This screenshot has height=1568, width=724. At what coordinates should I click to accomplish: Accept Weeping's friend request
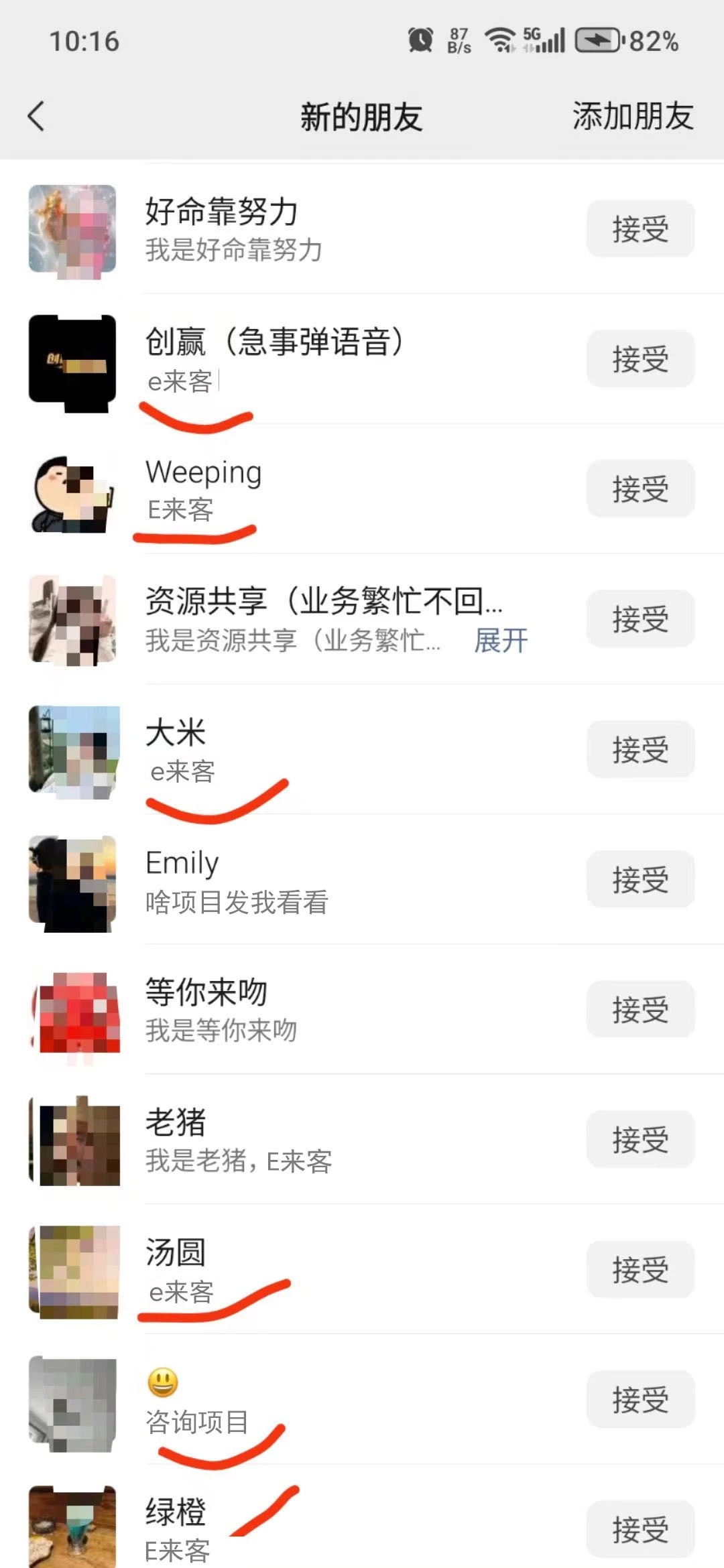(640, 489)
